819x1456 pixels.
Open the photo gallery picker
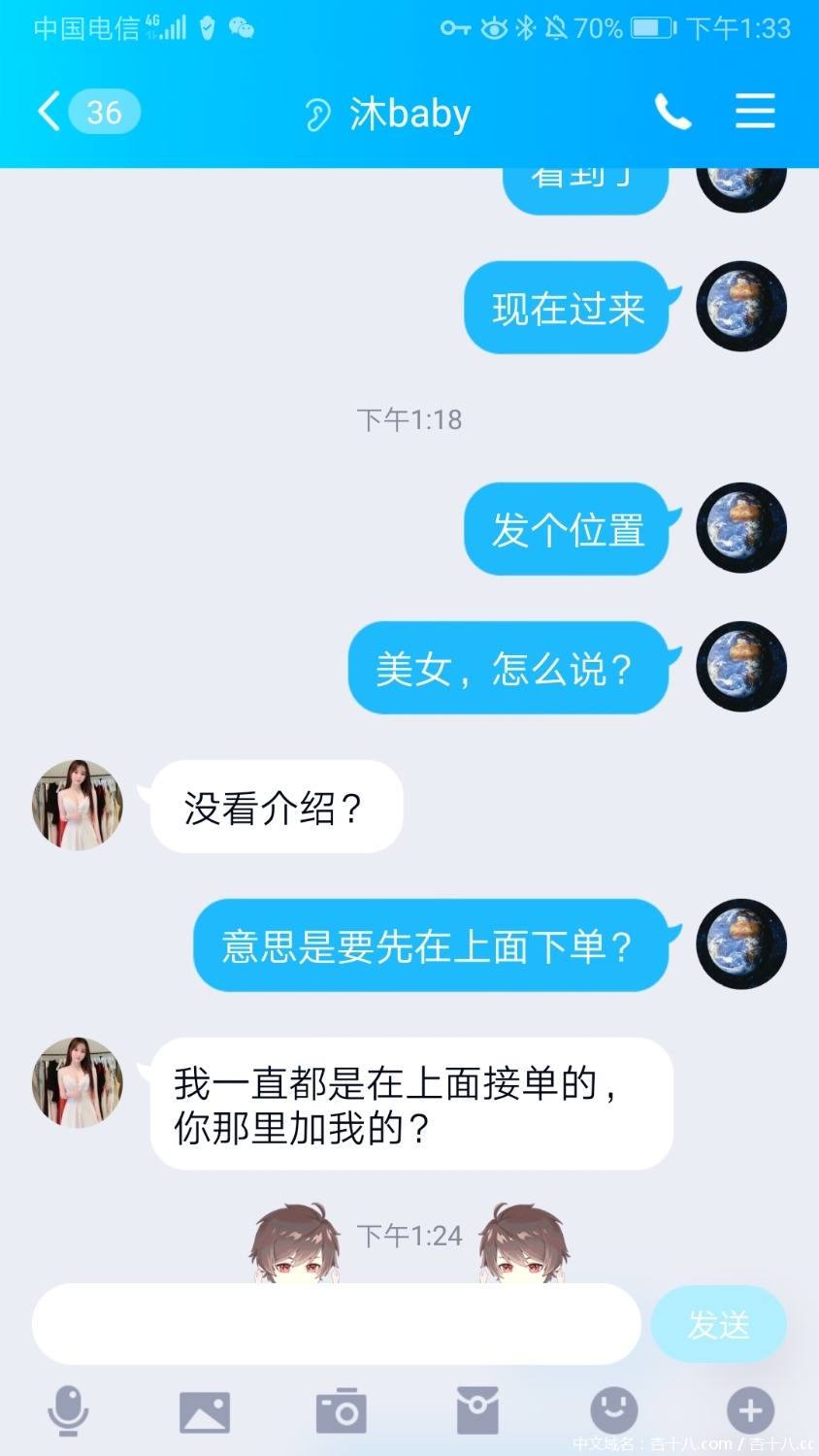pos(205,1410)
